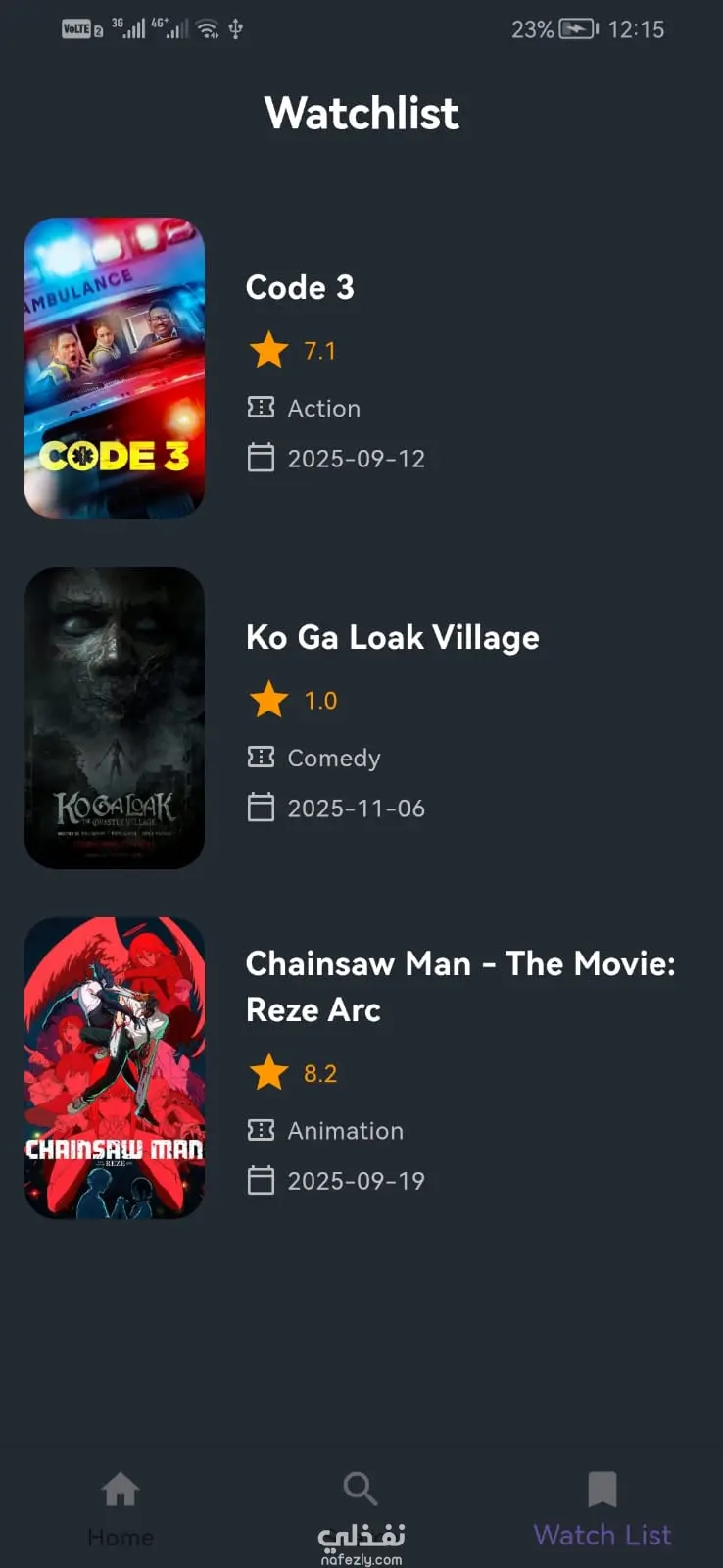The height and width of the screenshot is (1568, 723).
Task: Select the Watch List tab
Action: [x=602, y=1509]
